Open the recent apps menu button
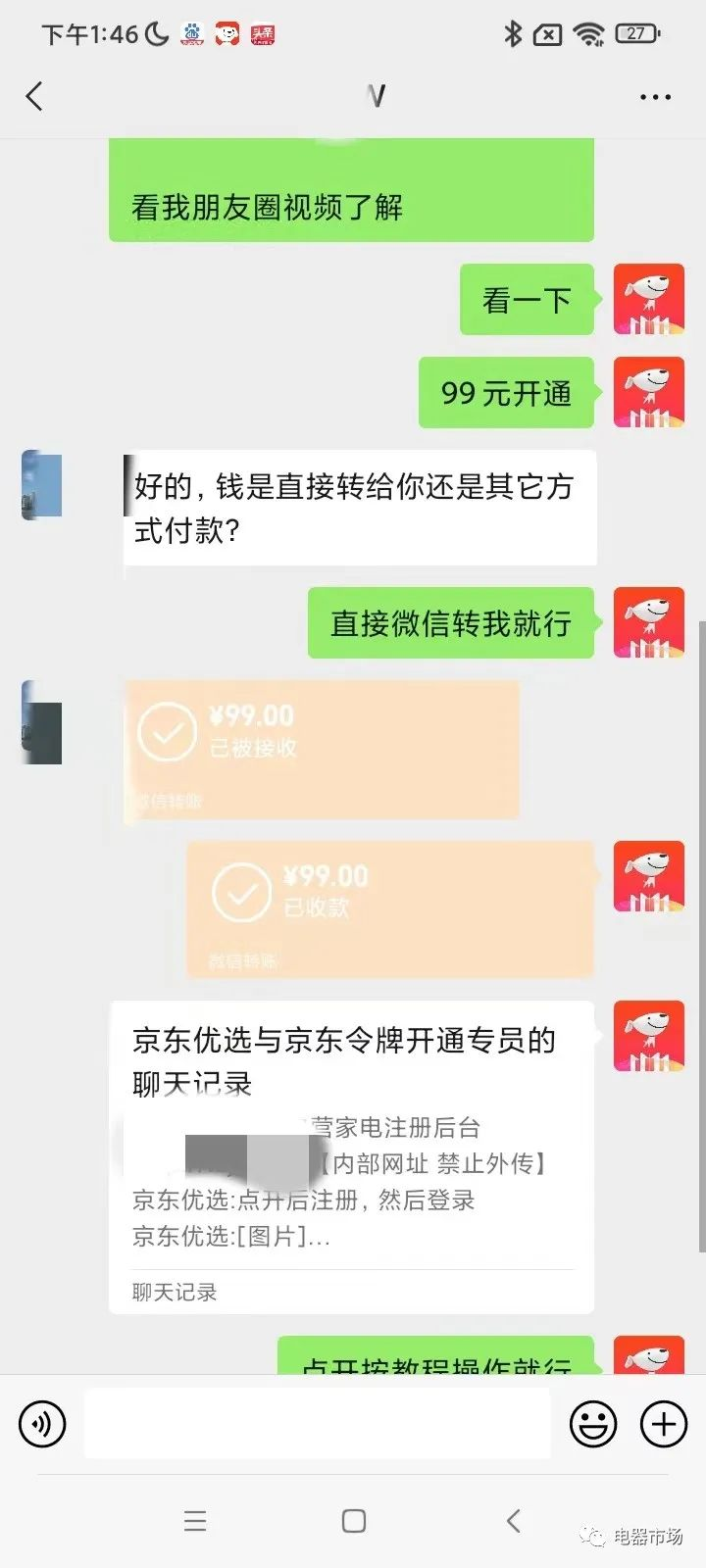The image size is (706, 1568). [x=195, y=1521]
